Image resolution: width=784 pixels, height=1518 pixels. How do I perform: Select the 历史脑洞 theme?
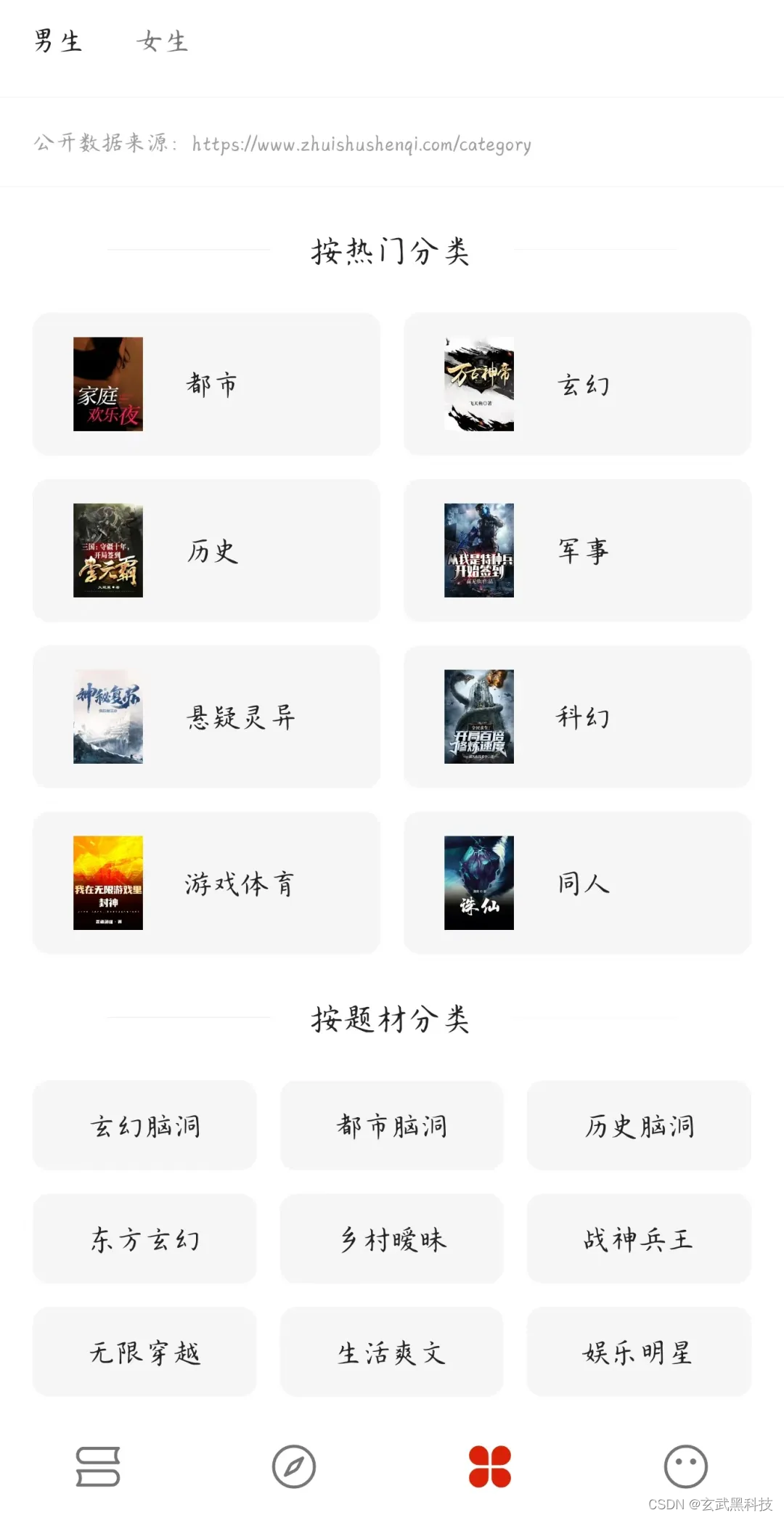(x=639, y=1125)
